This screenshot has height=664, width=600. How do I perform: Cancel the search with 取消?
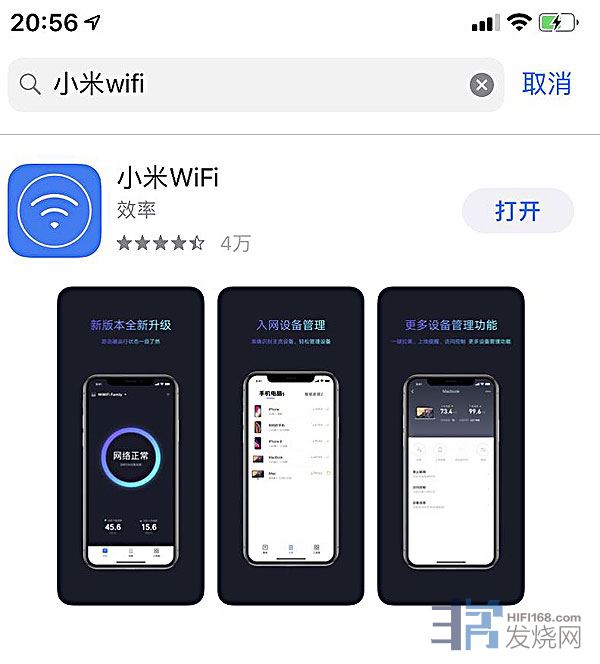click(x=547, y=84)
